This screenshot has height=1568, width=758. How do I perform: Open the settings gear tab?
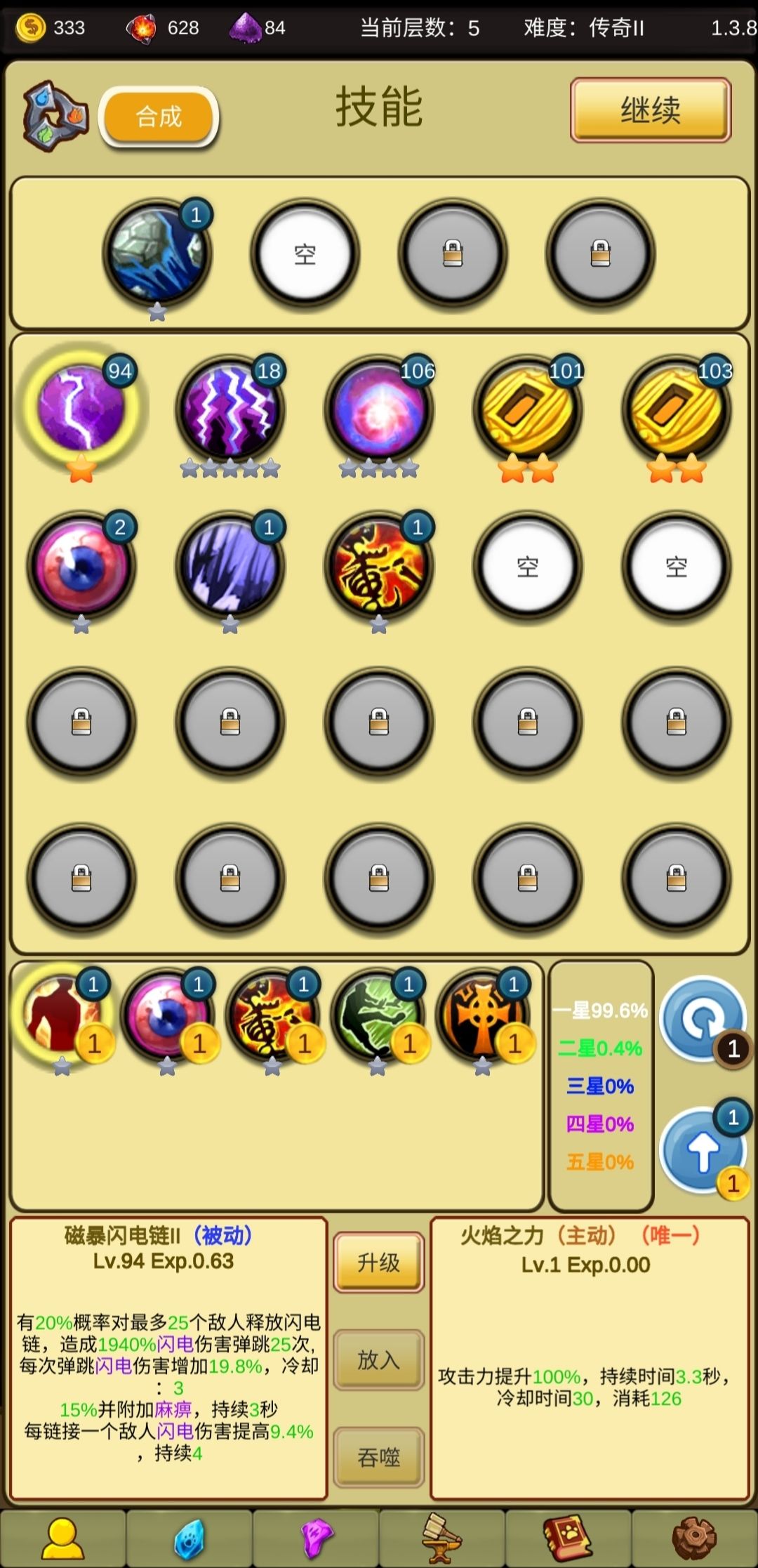[x=694, y=1539]
